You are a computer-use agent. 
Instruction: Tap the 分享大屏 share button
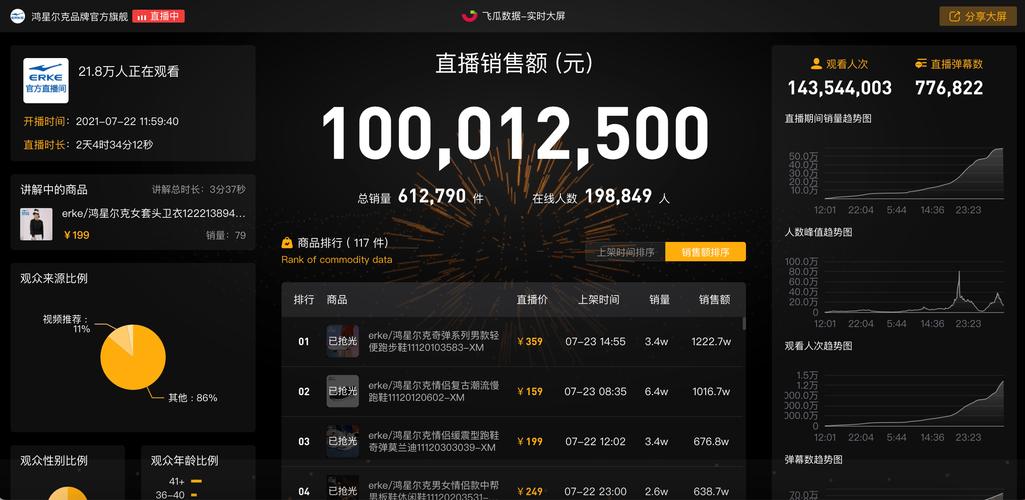(978, 16)
